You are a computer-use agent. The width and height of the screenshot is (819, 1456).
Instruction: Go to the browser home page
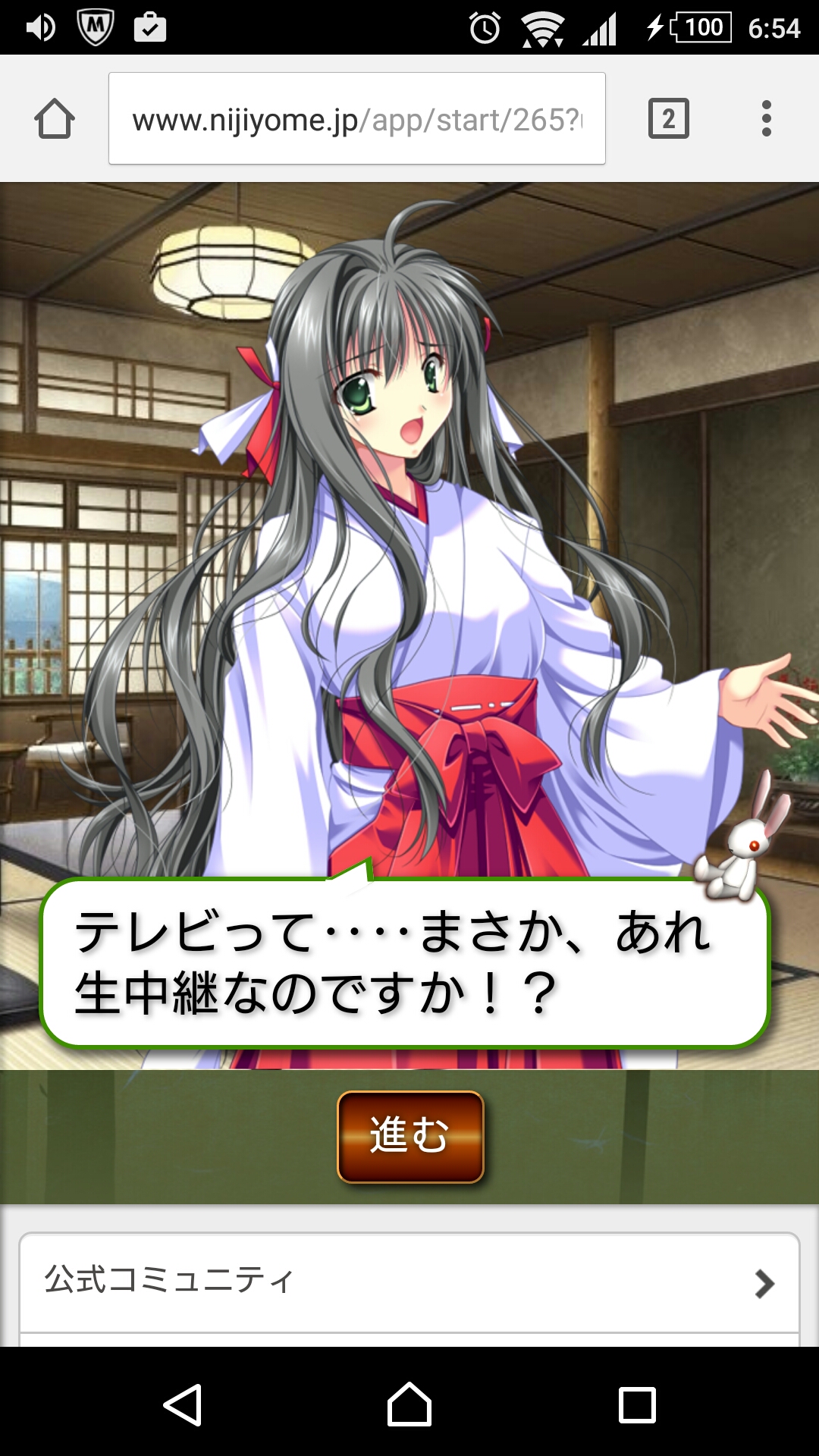(x=55, y=119)
